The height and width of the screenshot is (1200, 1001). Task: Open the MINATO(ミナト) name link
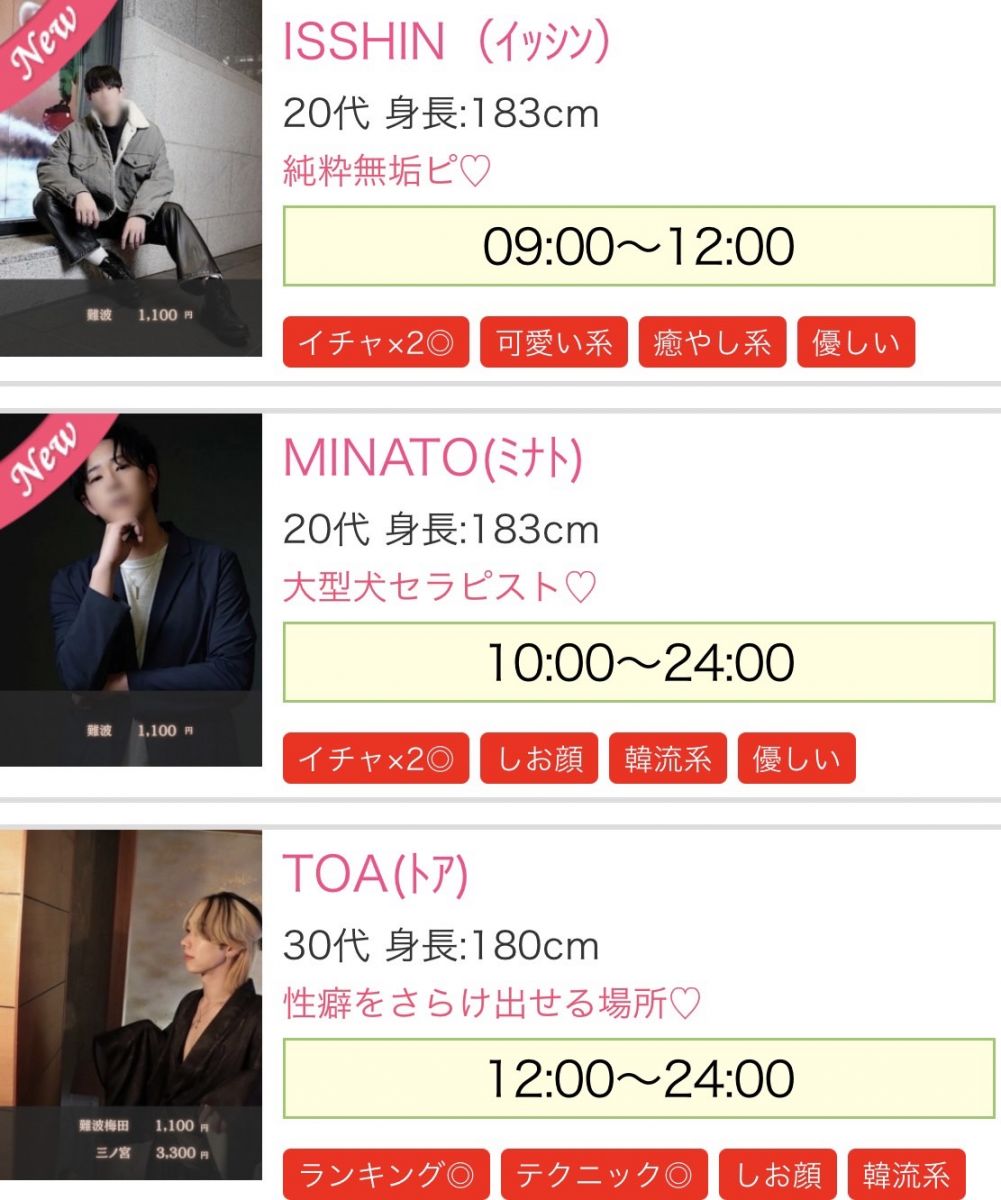433,458
